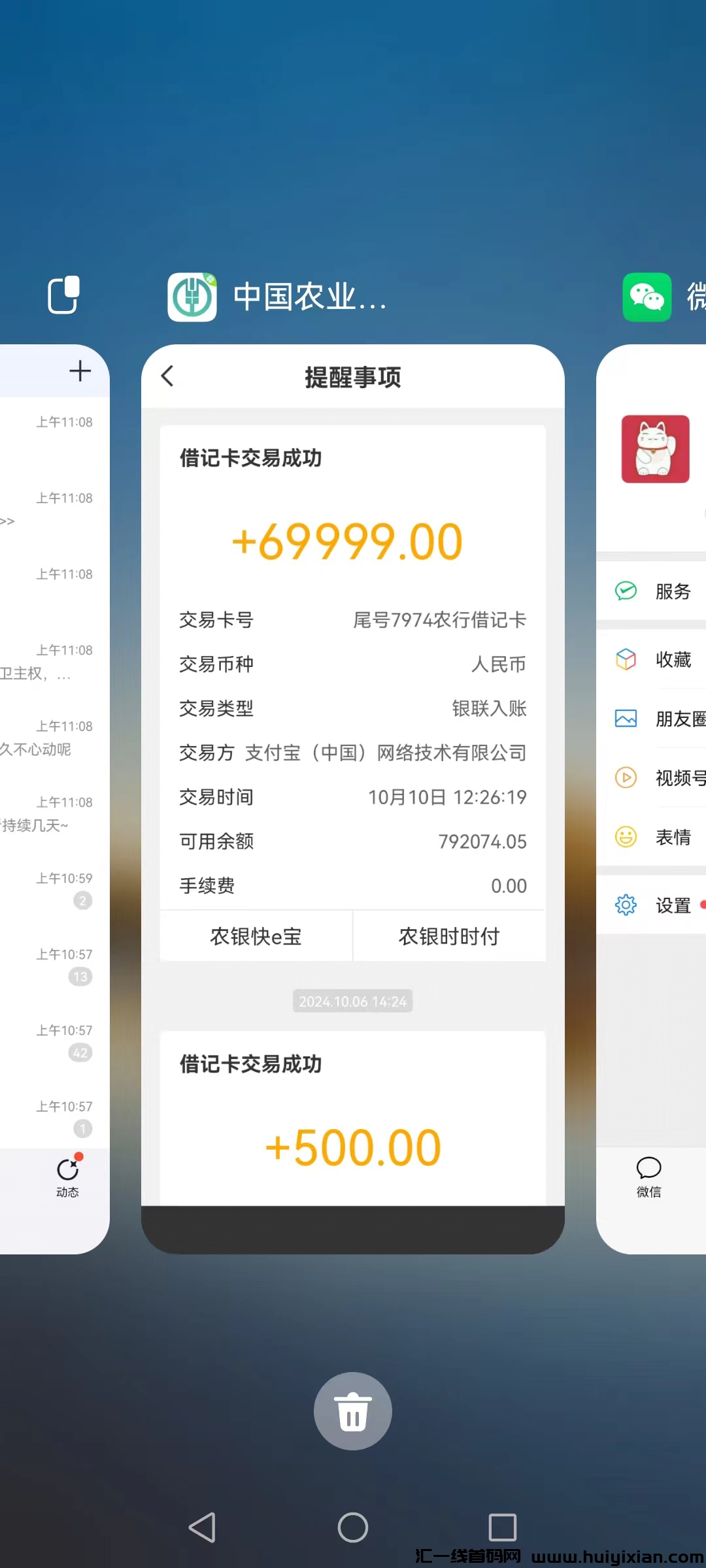Open the Agricultural Bank app card
The width and height of the screenshot is (706, 1568).
pos(353,797)
